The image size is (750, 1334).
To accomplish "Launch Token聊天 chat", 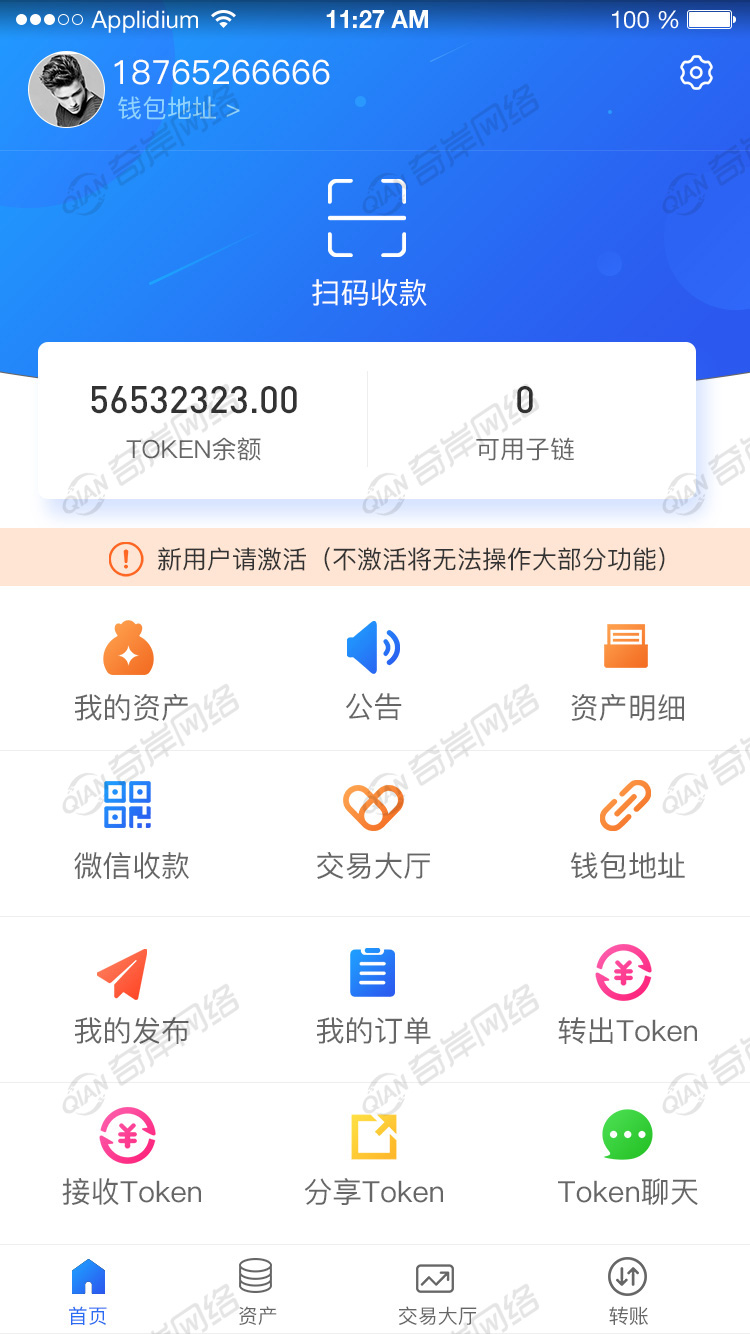I will pos(627,1159).
